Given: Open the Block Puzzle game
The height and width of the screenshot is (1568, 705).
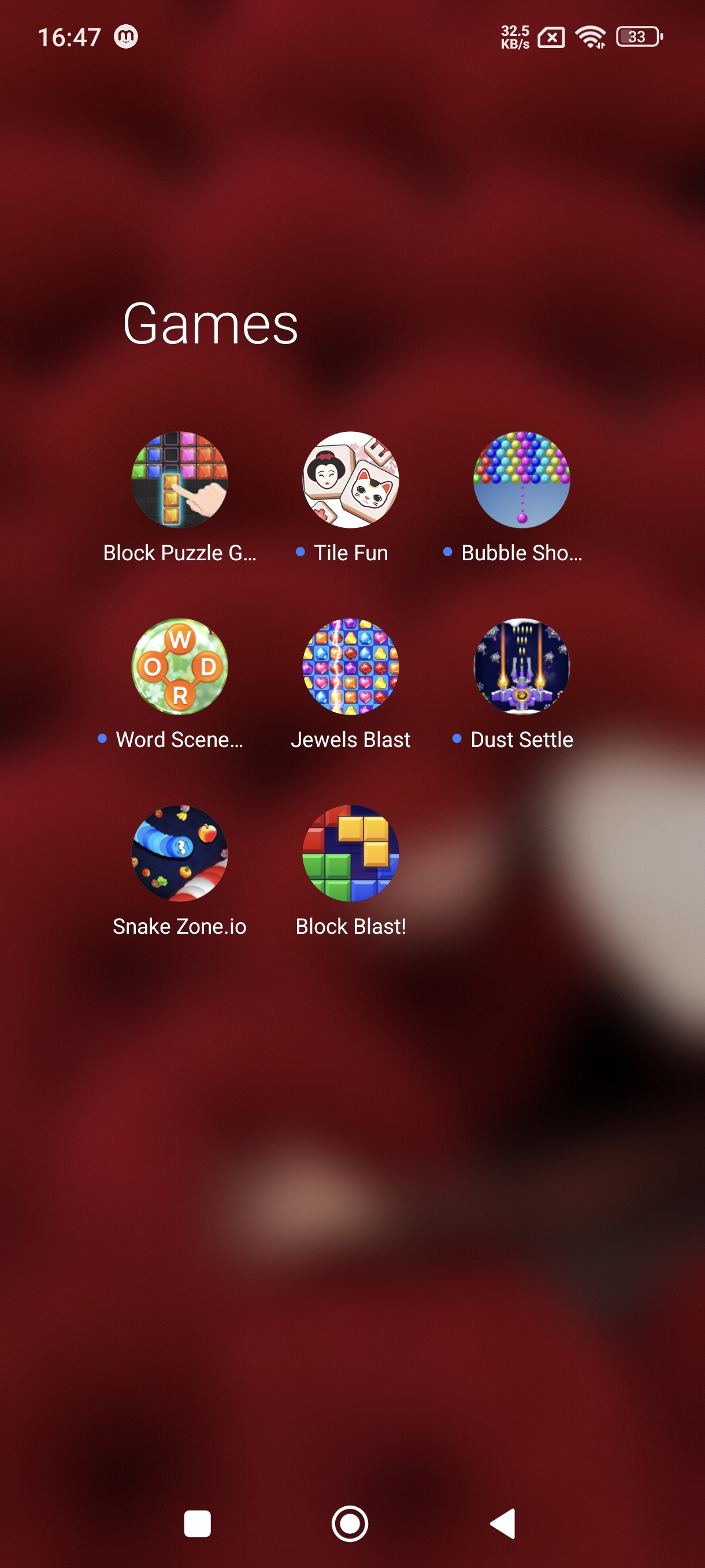Looking at the screenshot, I should point(180,480).
